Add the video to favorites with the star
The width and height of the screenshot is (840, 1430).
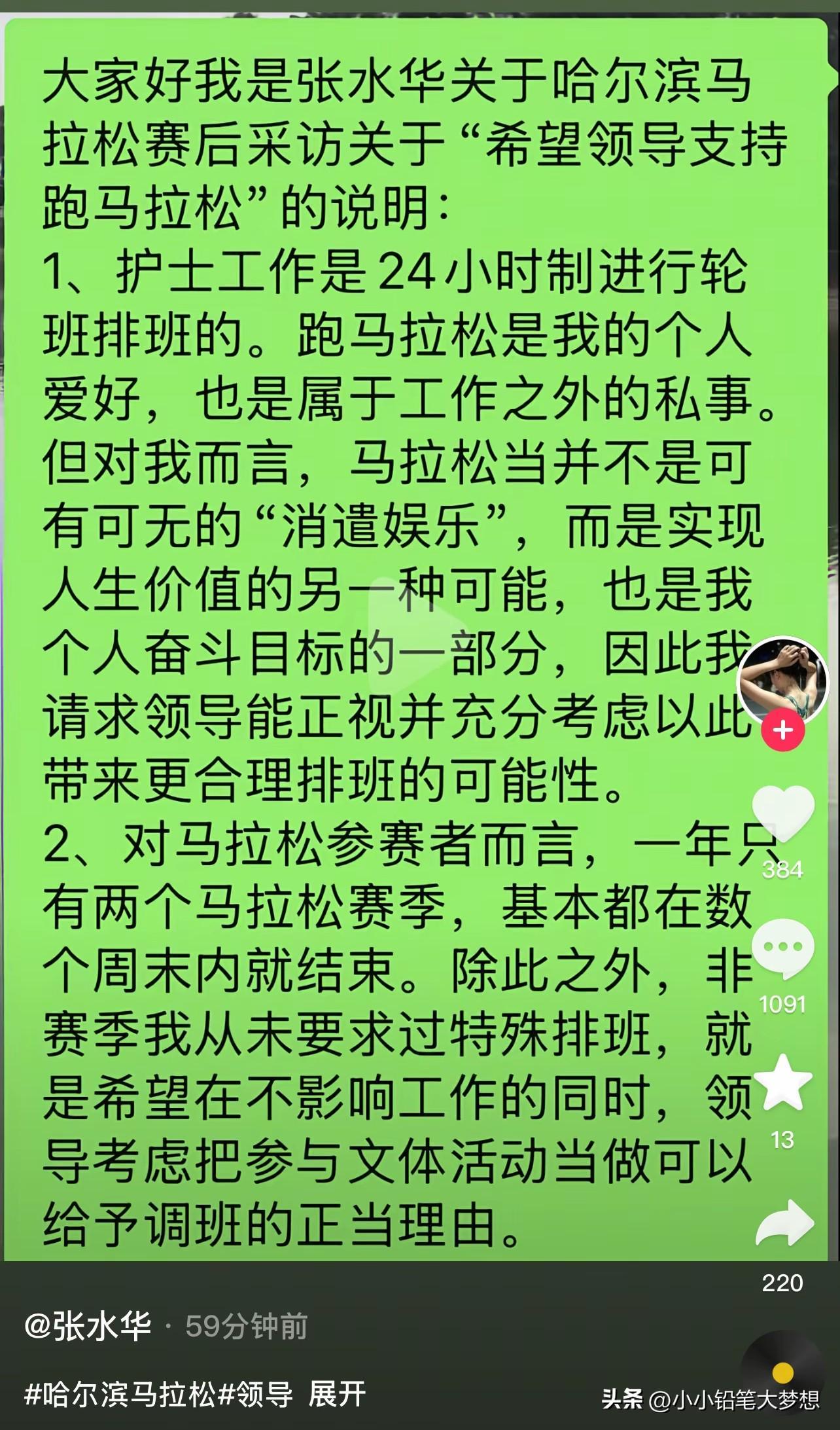[783, 1082]
